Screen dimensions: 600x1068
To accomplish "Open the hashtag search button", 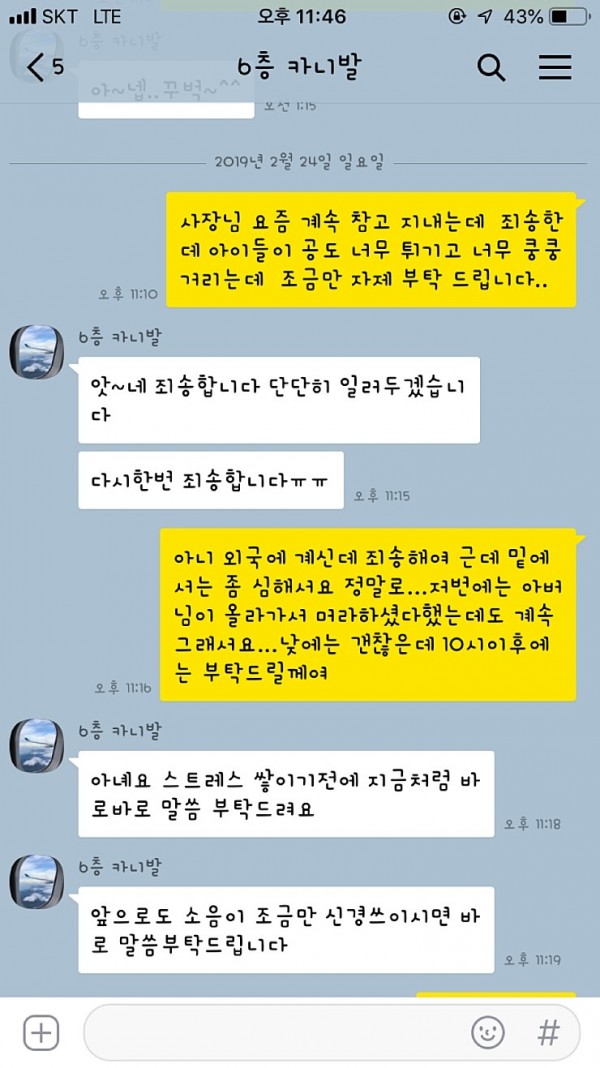I will click(548, 1032).
